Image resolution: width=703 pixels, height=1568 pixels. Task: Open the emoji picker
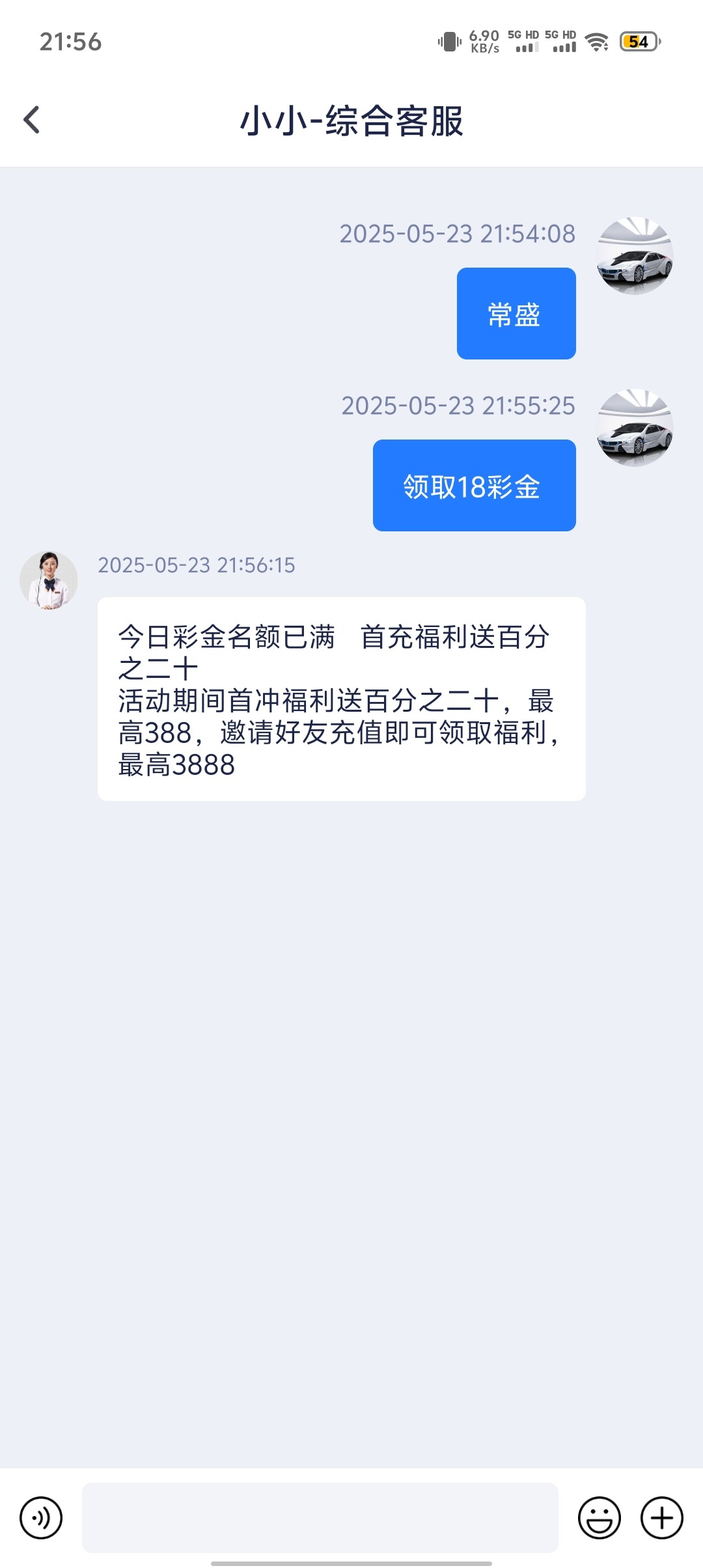click(x=599, y=1518)
